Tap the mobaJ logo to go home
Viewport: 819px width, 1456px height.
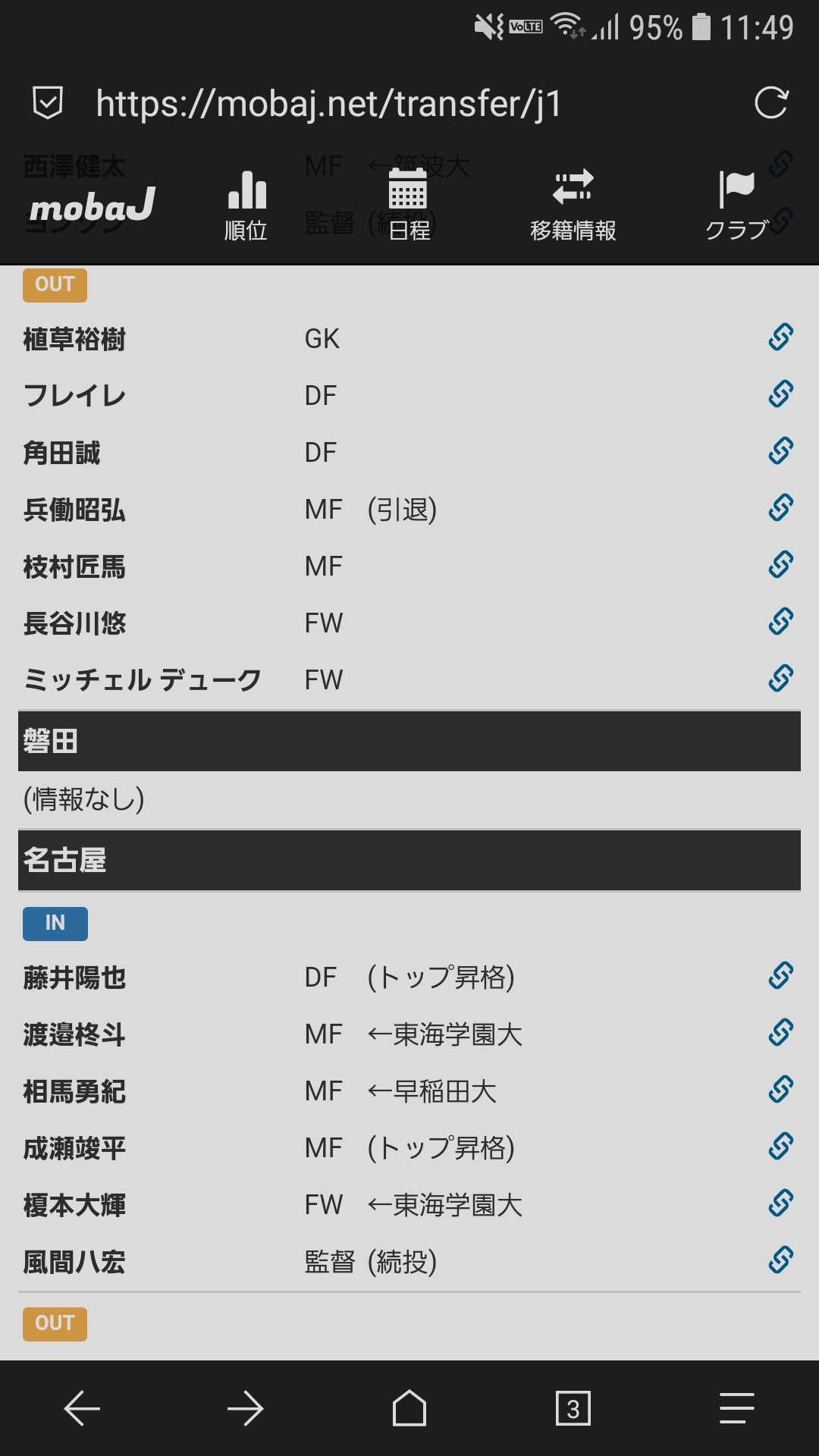coord(92,206)
